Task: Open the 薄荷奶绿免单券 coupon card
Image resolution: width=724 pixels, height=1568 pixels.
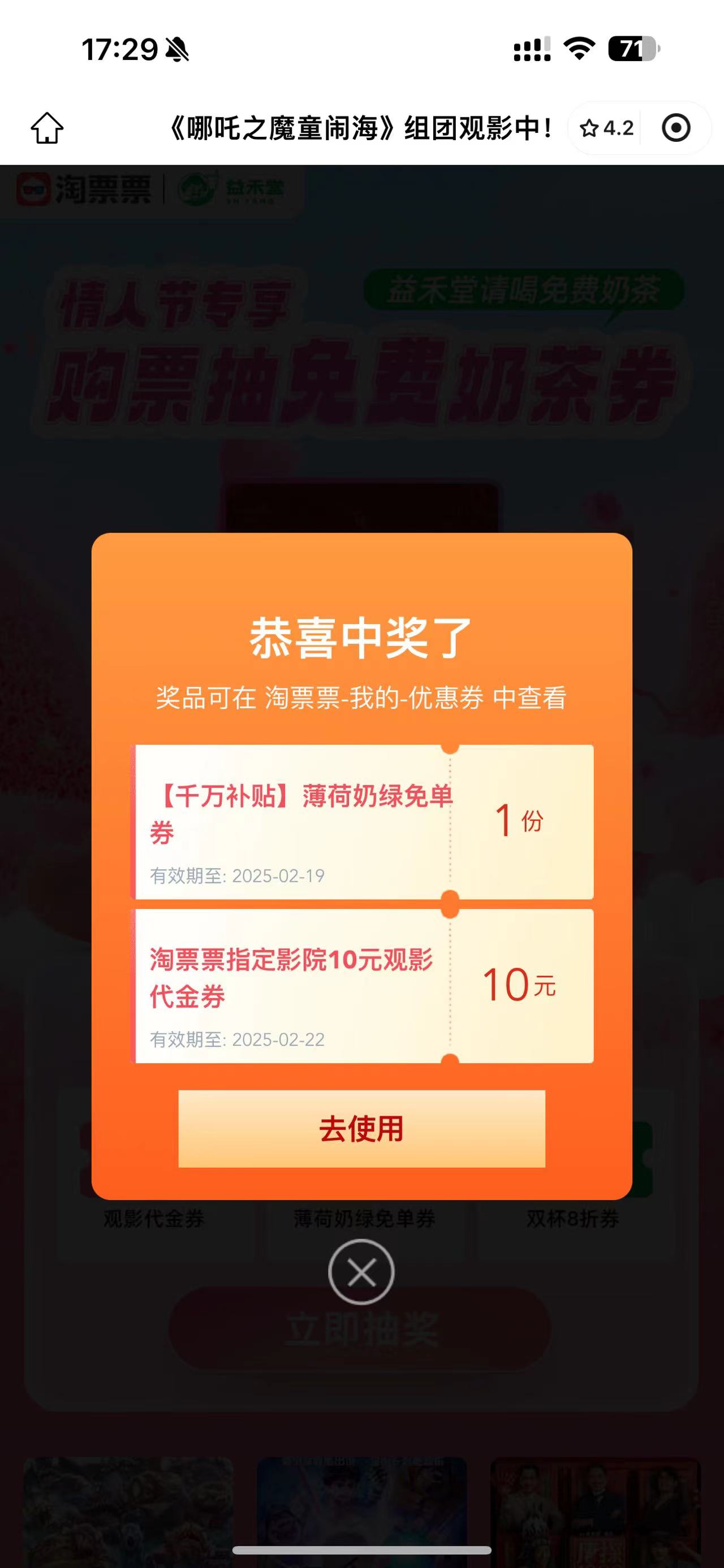Action: tap(361, 821)
